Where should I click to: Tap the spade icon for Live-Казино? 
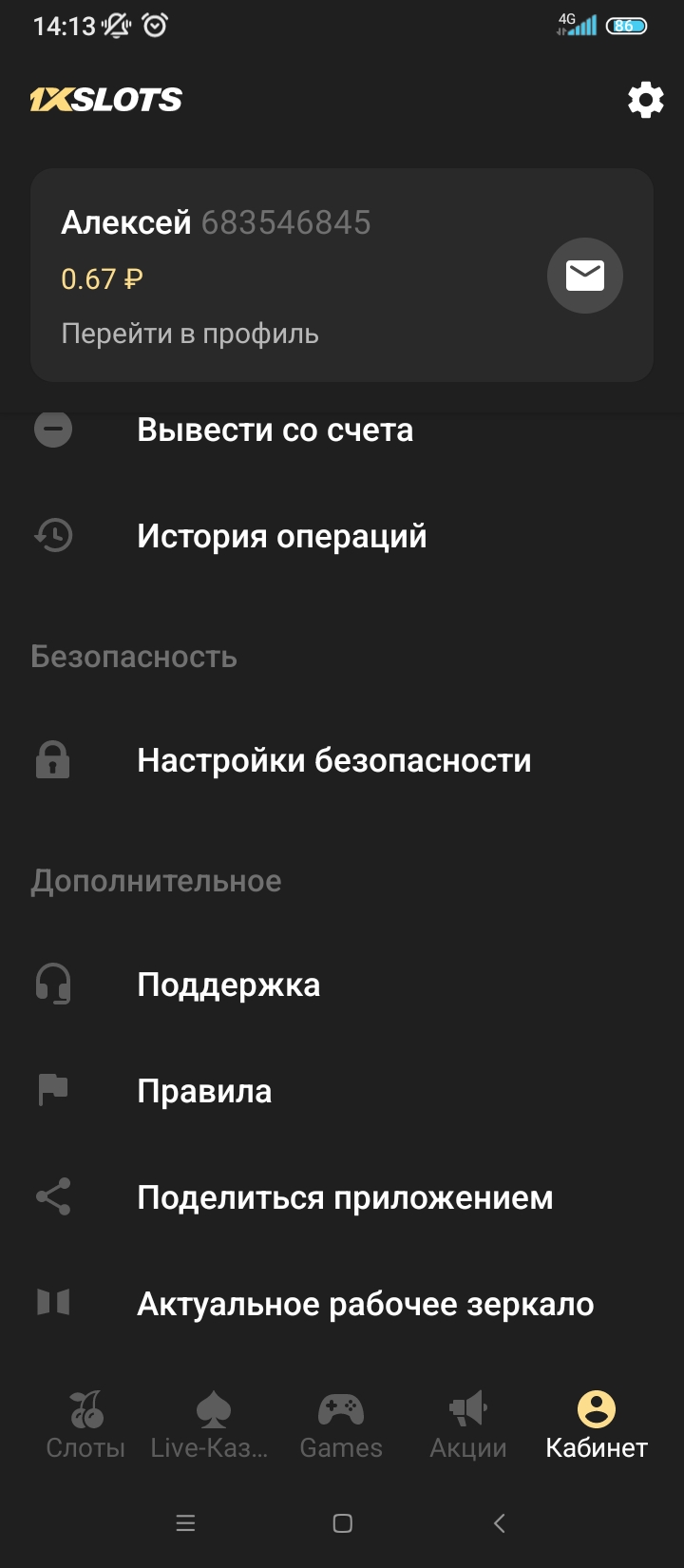211,1410
